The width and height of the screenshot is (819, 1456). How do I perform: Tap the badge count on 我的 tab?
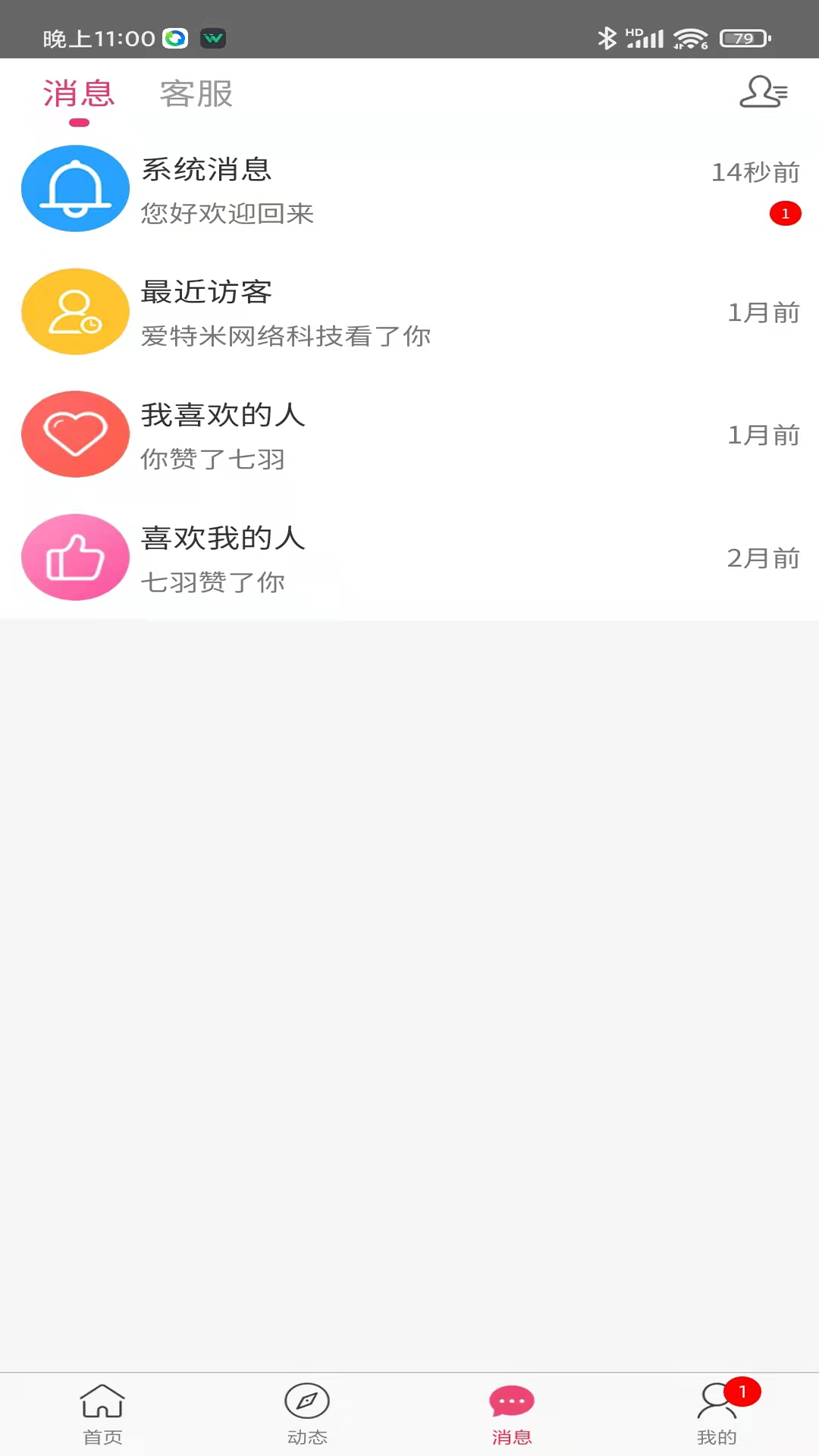(742, 1392)
